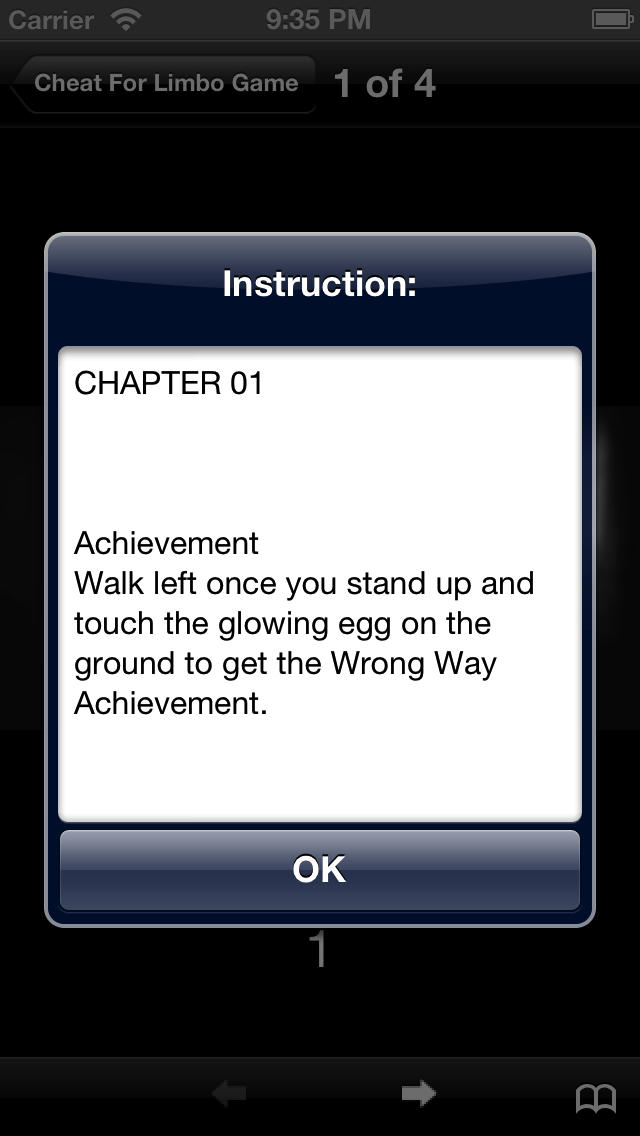Go to the next page arrow
This screenshot has height=1136, width=640.
tap(419, 1093)
